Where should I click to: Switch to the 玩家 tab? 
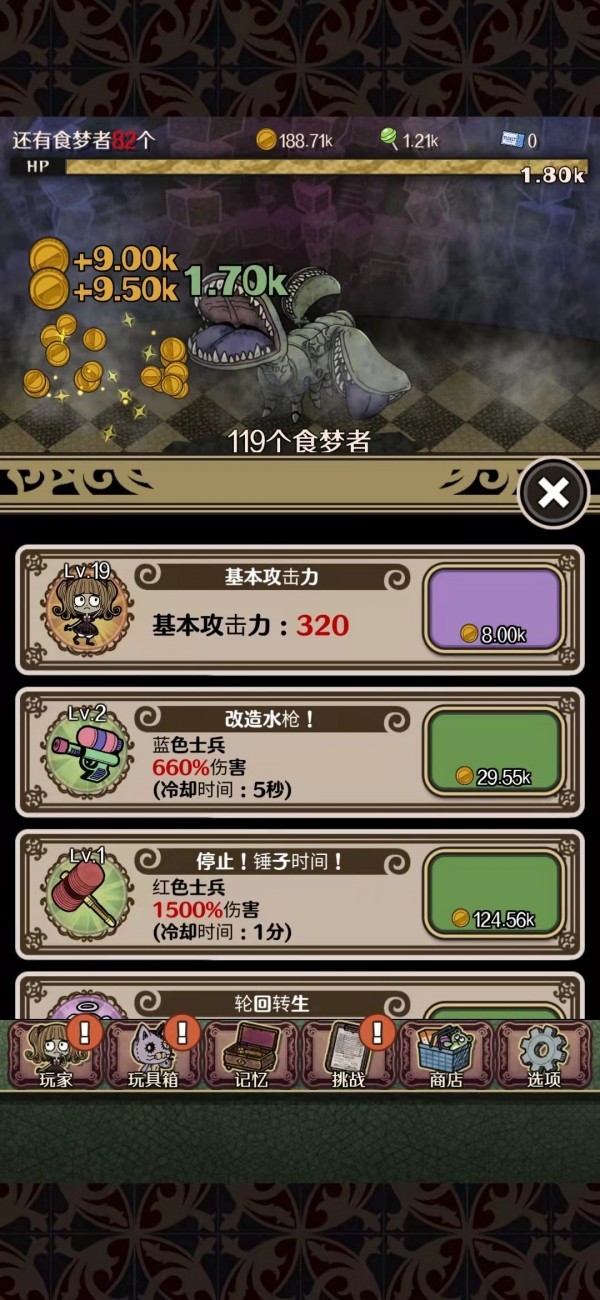tap(56, 1055)
